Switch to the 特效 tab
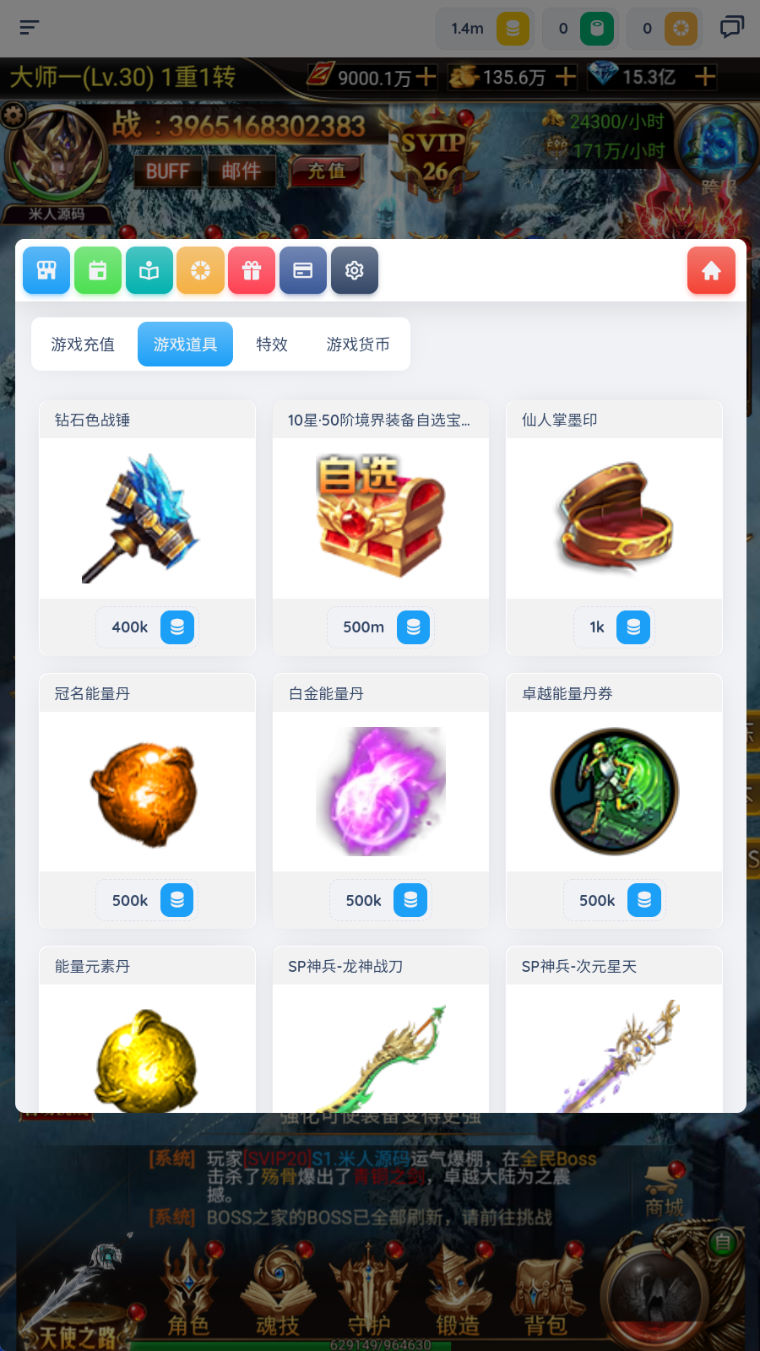Viewport: 760px width, 1351px height. pyautogui.click(x=272, y=344)
